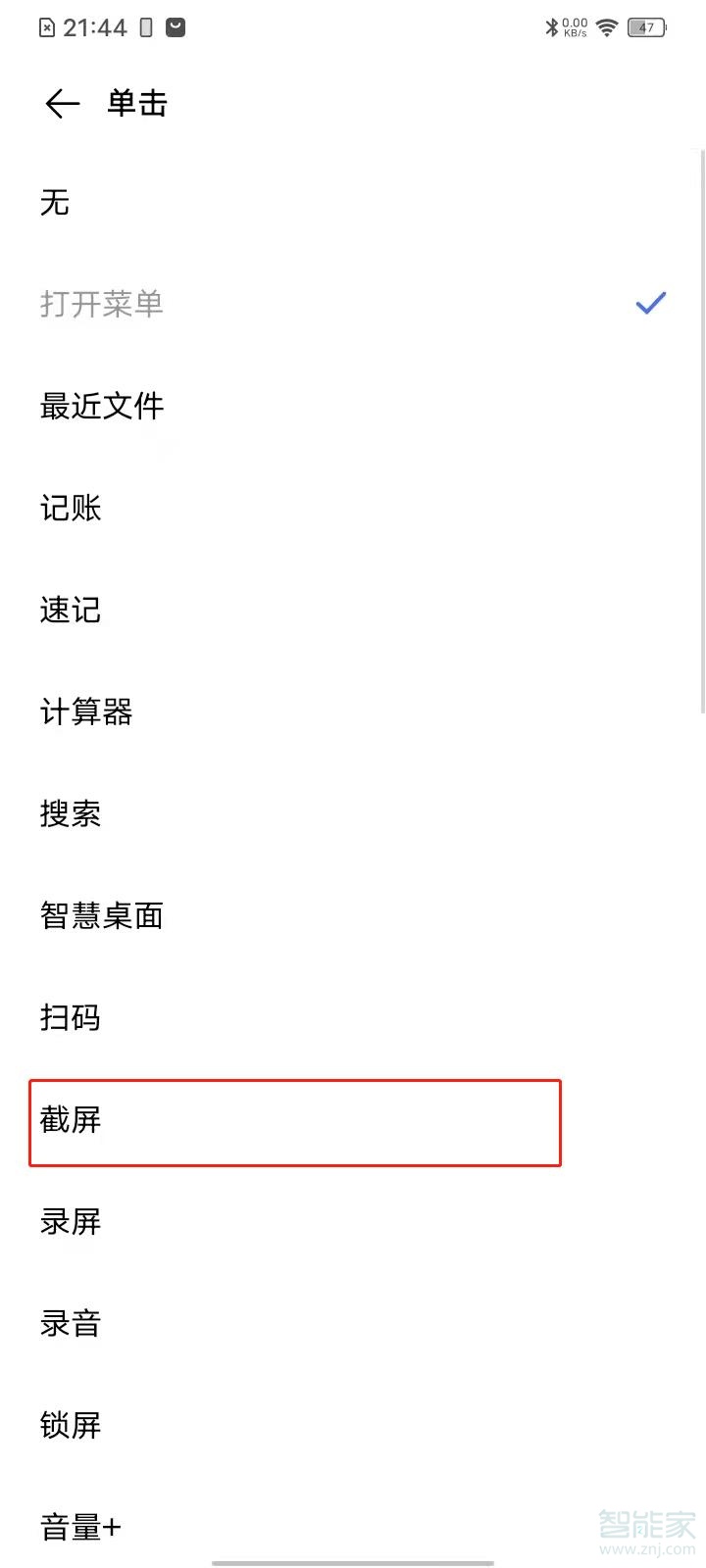Choose the 计算器 option
This screenshot has width=706, height=1568.
click(x=353, y=711)
